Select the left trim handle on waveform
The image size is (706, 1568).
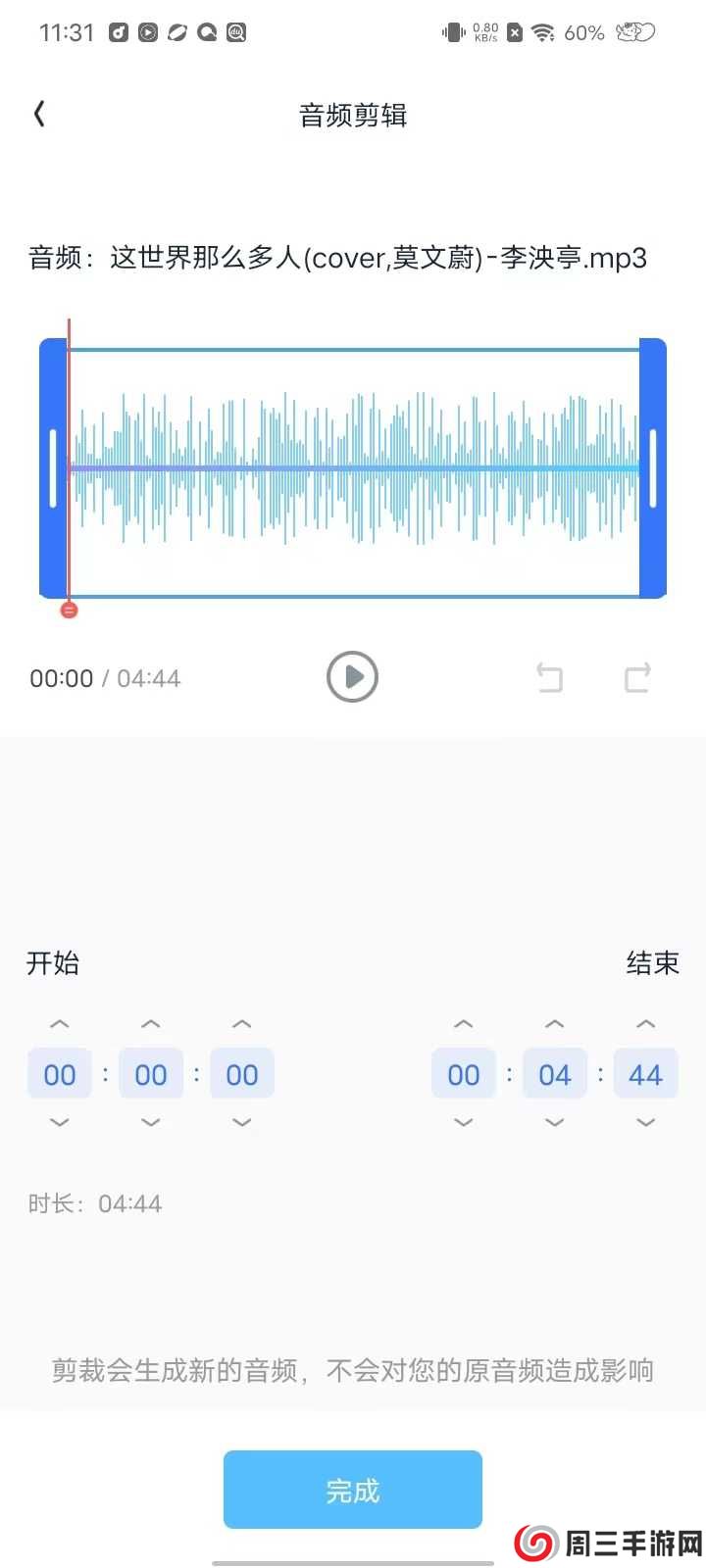pos(53,468)
